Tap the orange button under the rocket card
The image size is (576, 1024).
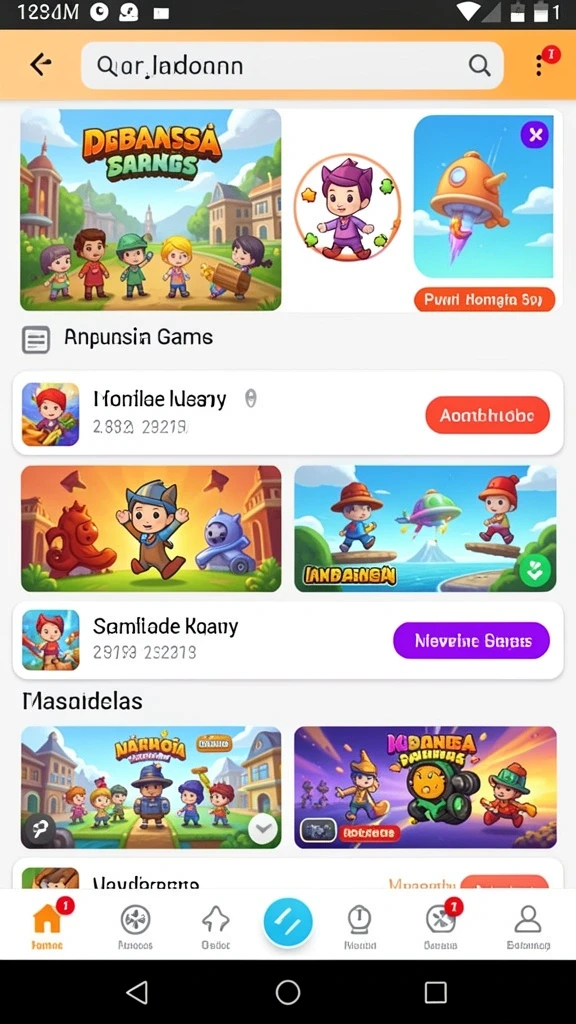point(485,300)
